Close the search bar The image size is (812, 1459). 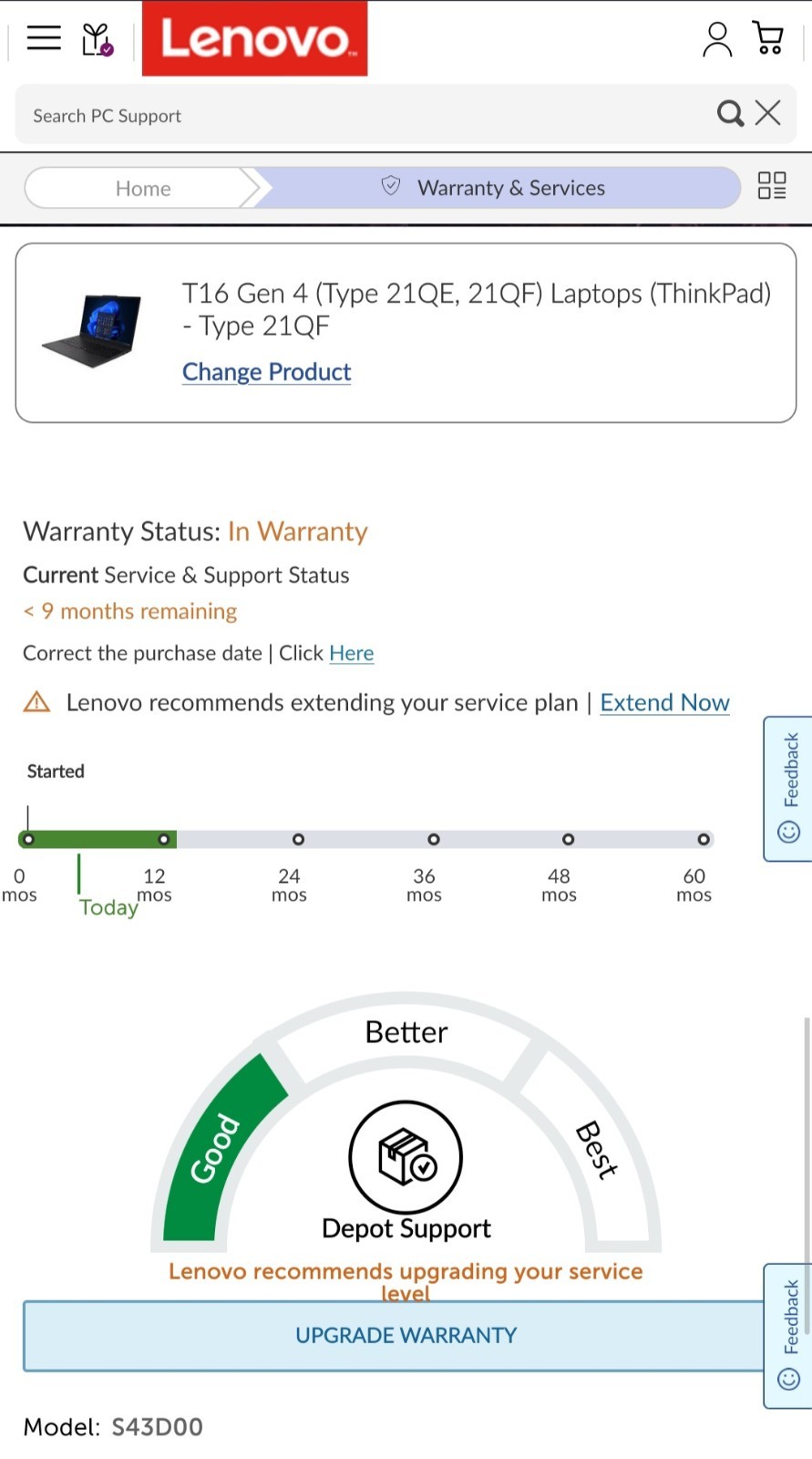click(768, 113)
